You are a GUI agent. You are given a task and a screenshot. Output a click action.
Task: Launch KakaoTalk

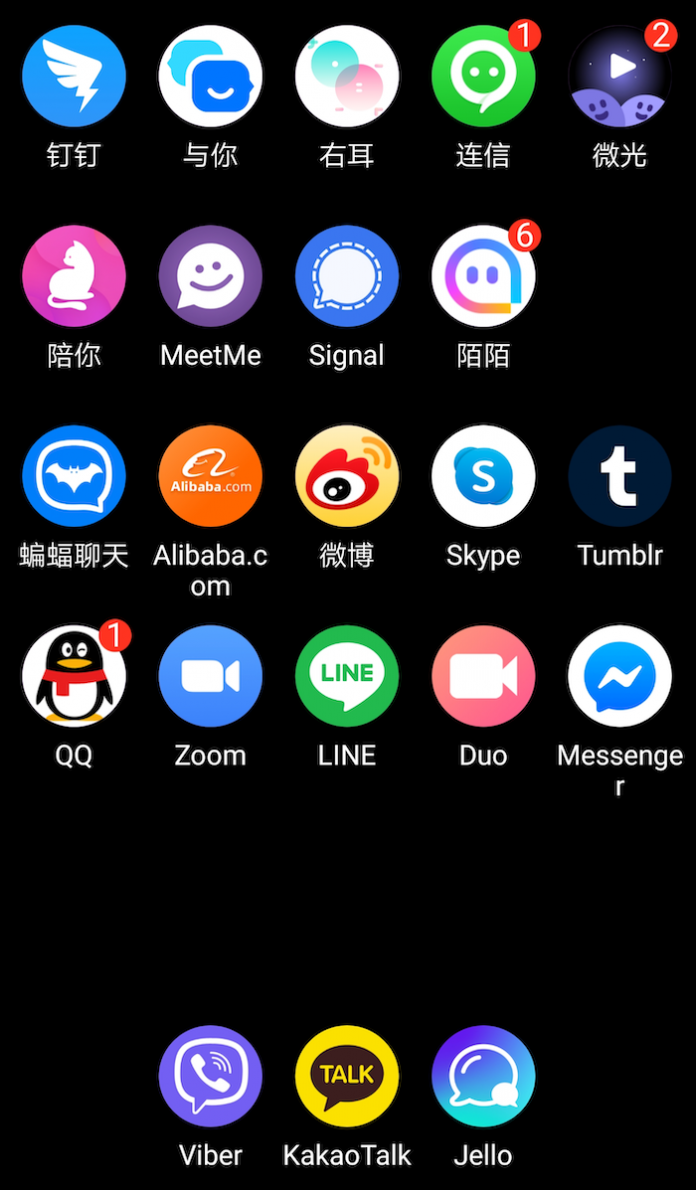[x=347, y=1077]
